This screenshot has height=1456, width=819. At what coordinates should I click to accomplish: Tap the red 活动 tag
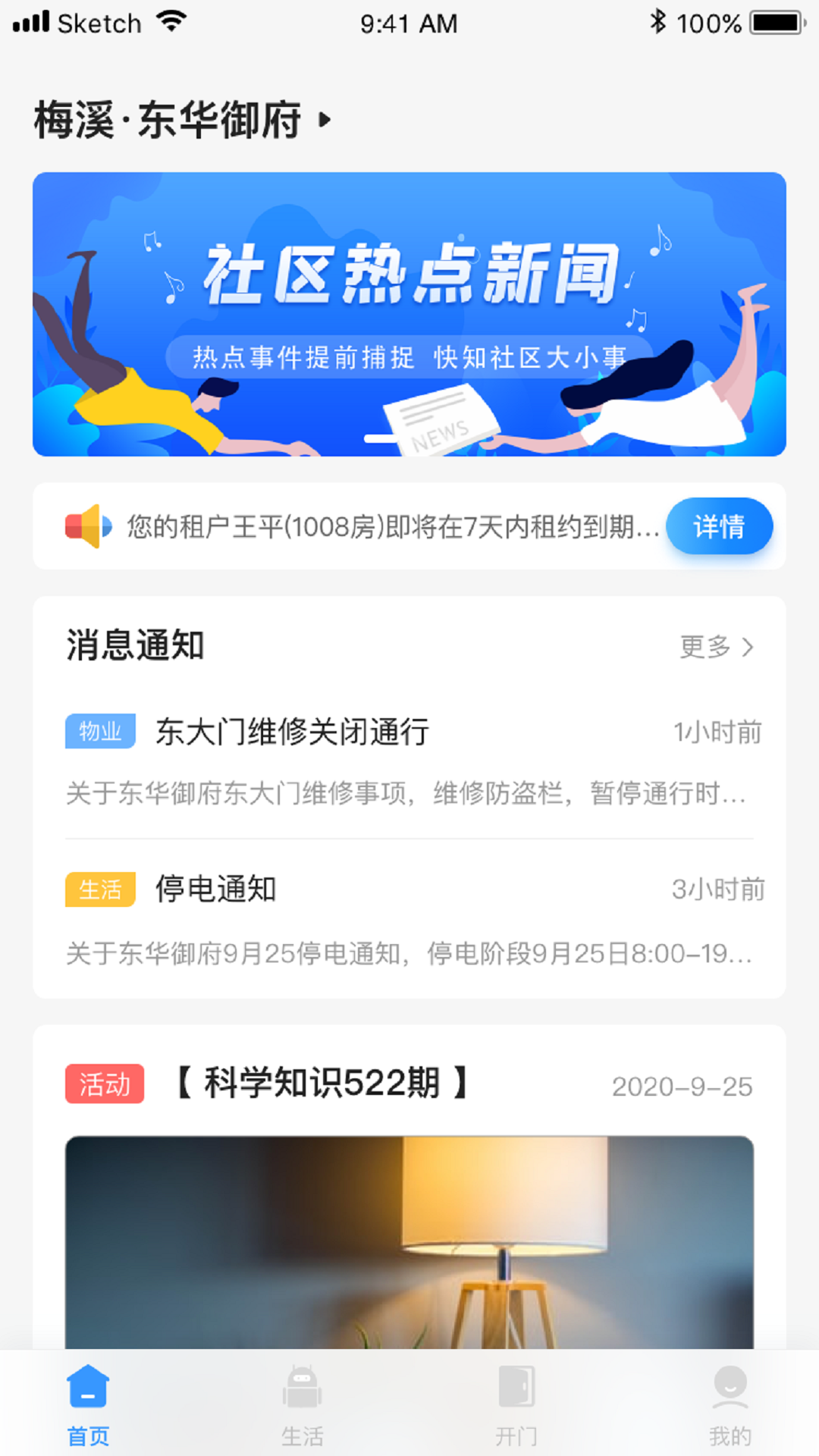[x=105, y=1085]
